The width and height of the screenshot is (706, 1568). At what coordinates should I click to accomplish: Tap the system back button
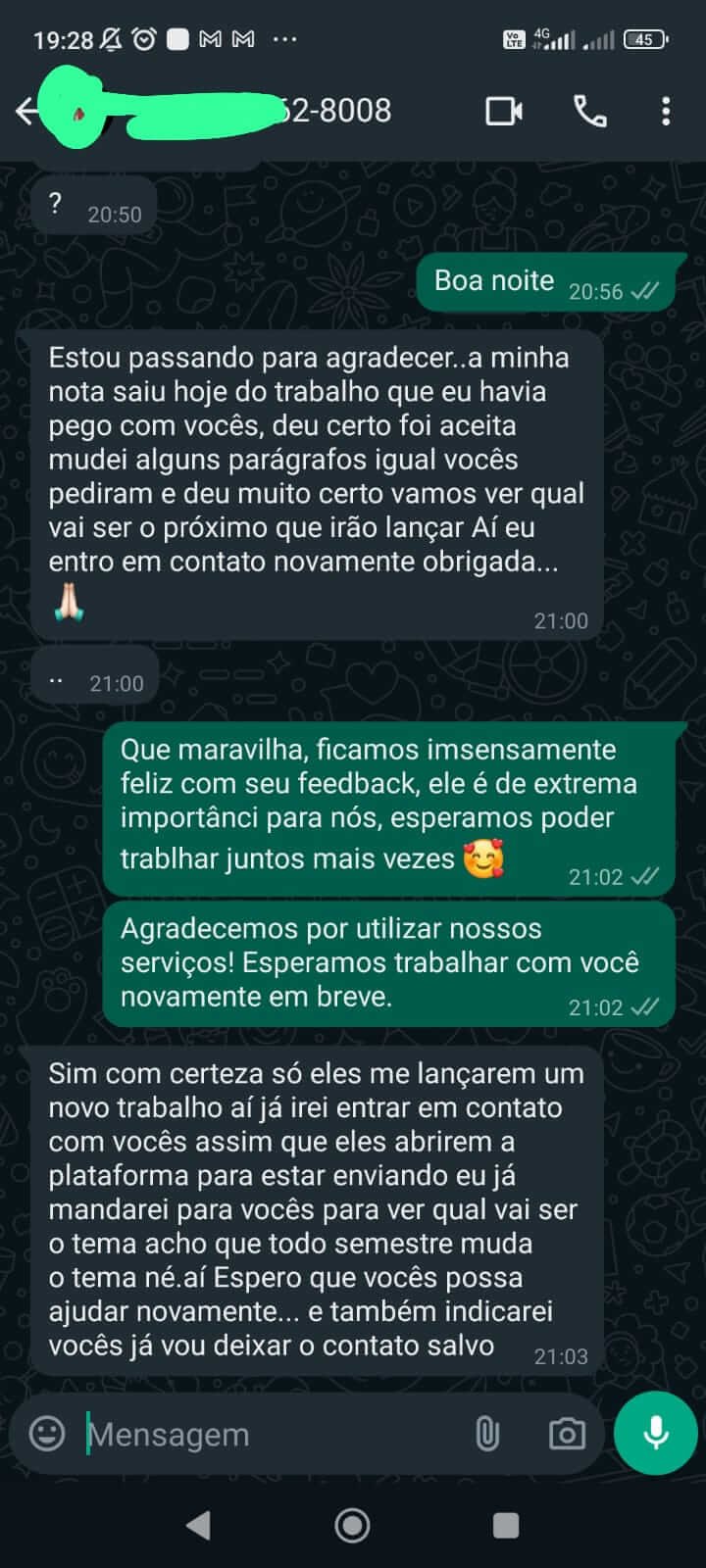coord(198,1525)
